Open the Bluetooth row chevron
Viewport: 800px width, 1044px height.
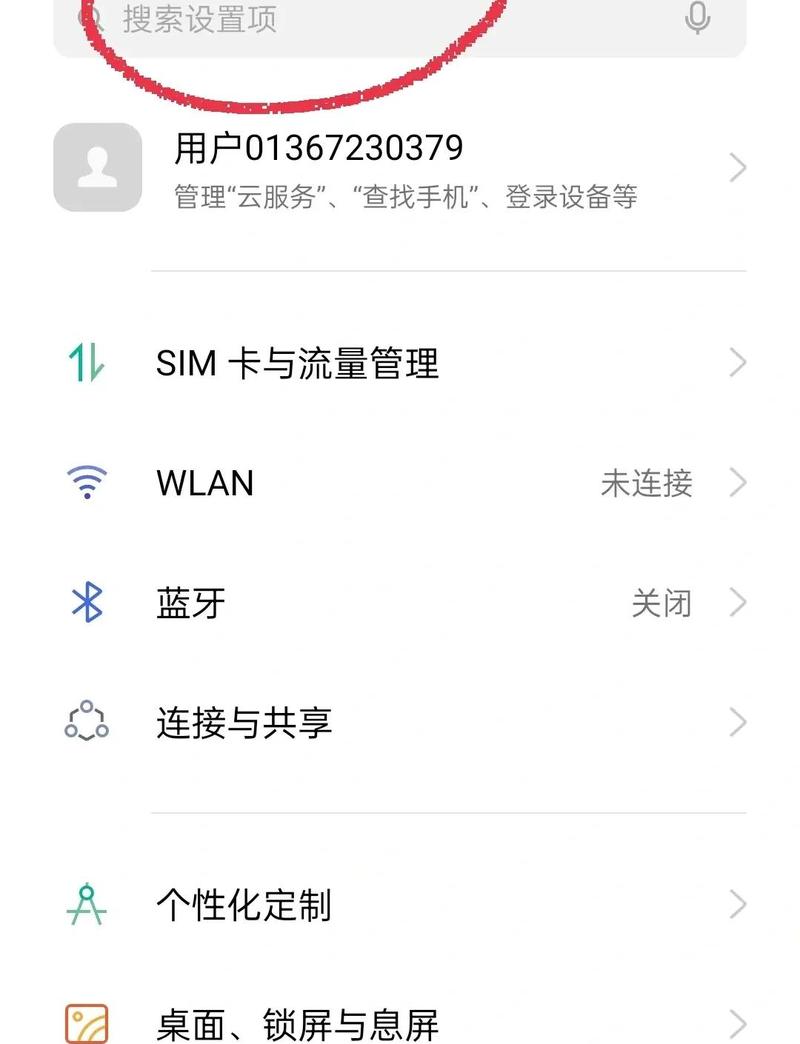pos(737,602)
